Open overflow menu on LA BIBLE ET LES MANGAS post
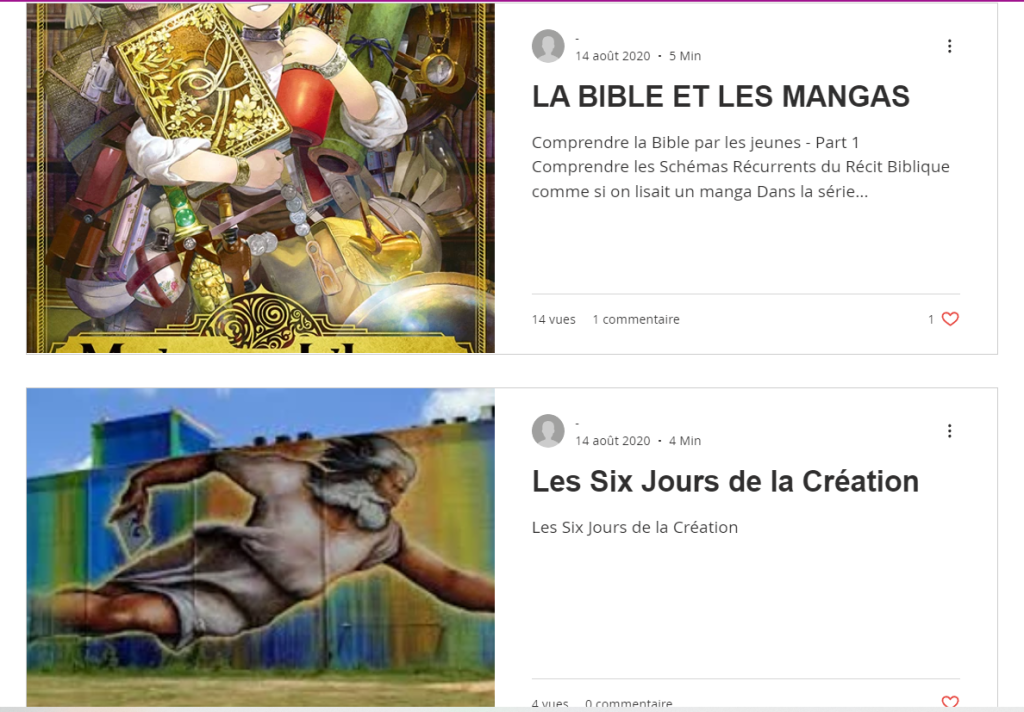 point(949,46)
